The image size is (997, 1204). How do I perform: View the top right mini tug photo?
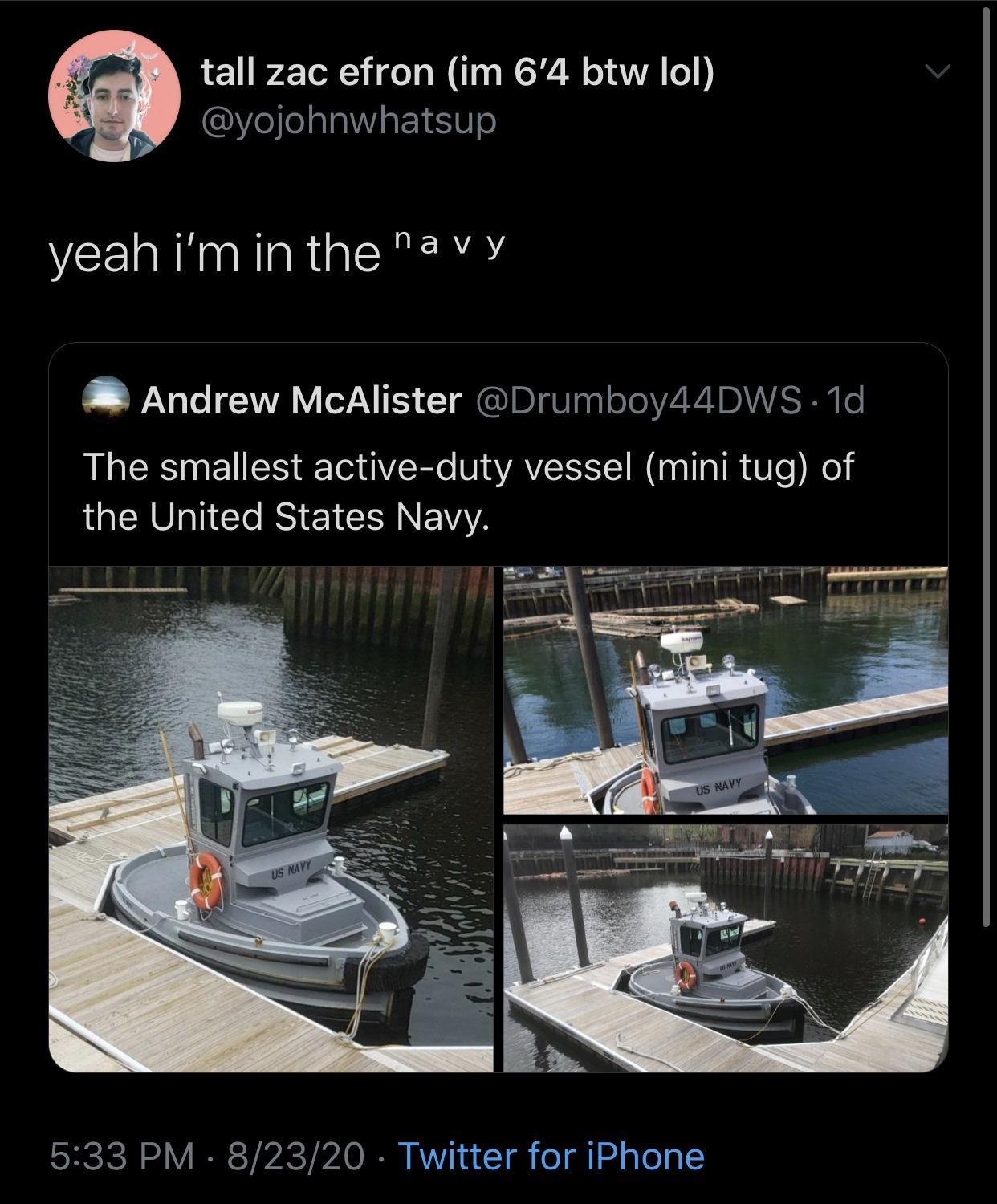click(x=726, y=690)
